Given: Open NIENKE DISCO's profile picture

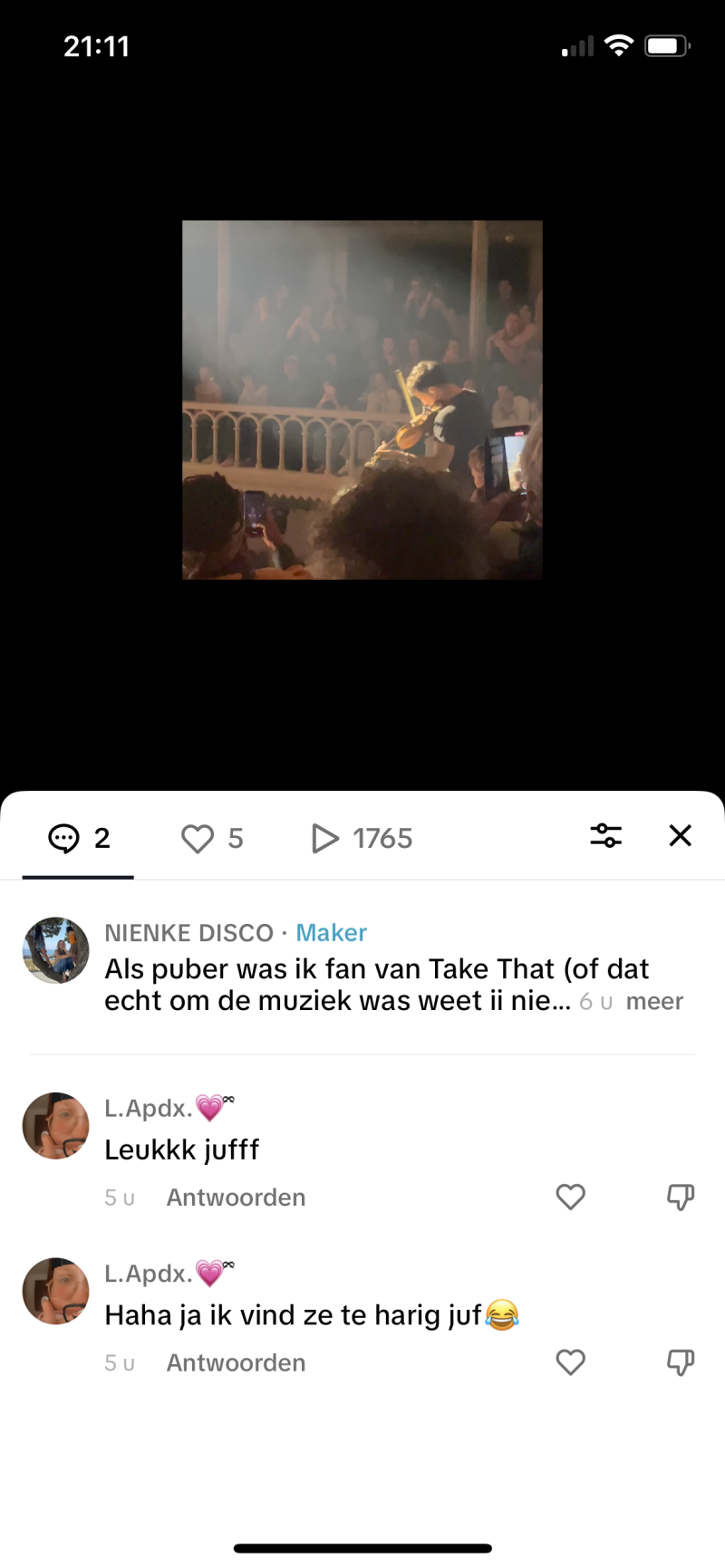Looking at the screenshot, I should pos(56,950).
